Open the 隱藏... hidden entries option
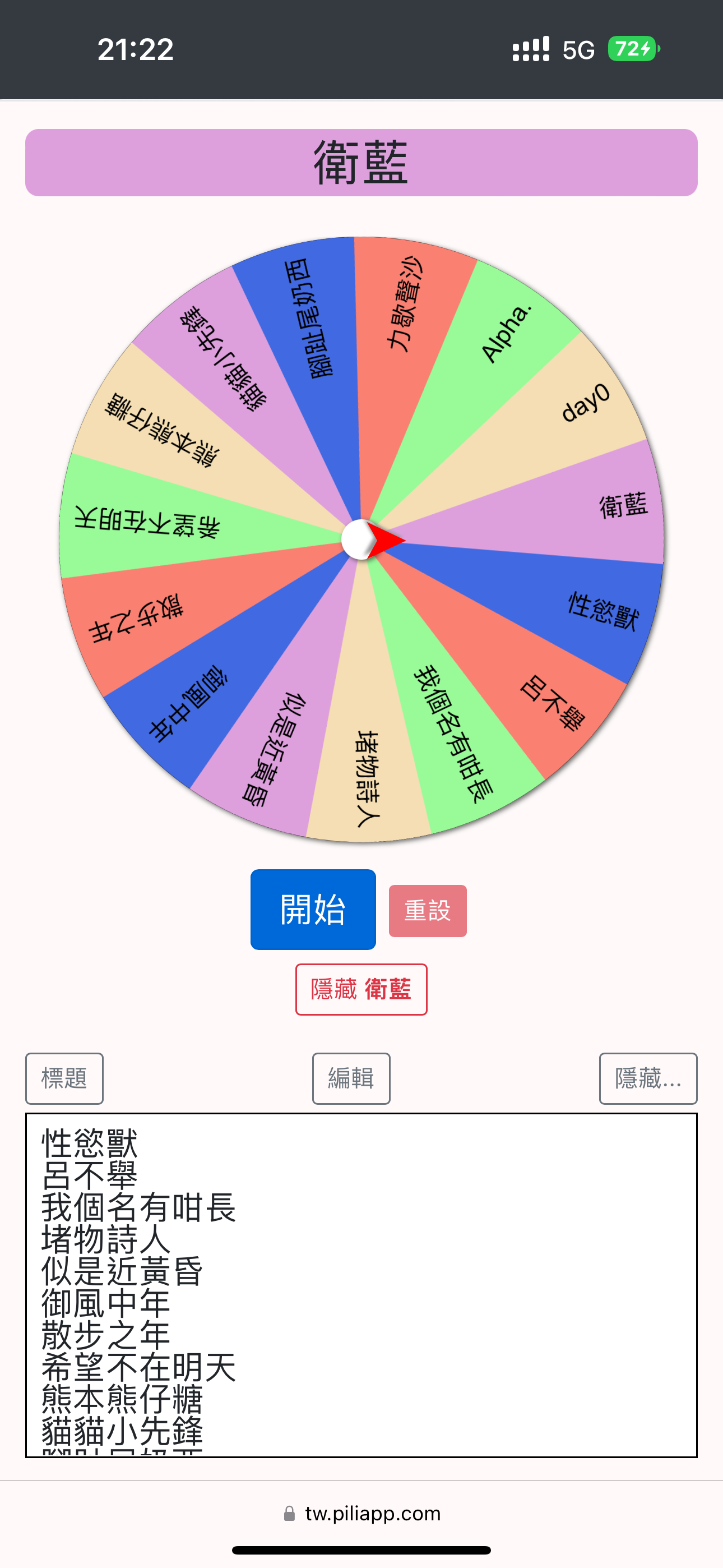Screen dimensions: 723x1568 pyautogui.click(x=648, y=1078)
